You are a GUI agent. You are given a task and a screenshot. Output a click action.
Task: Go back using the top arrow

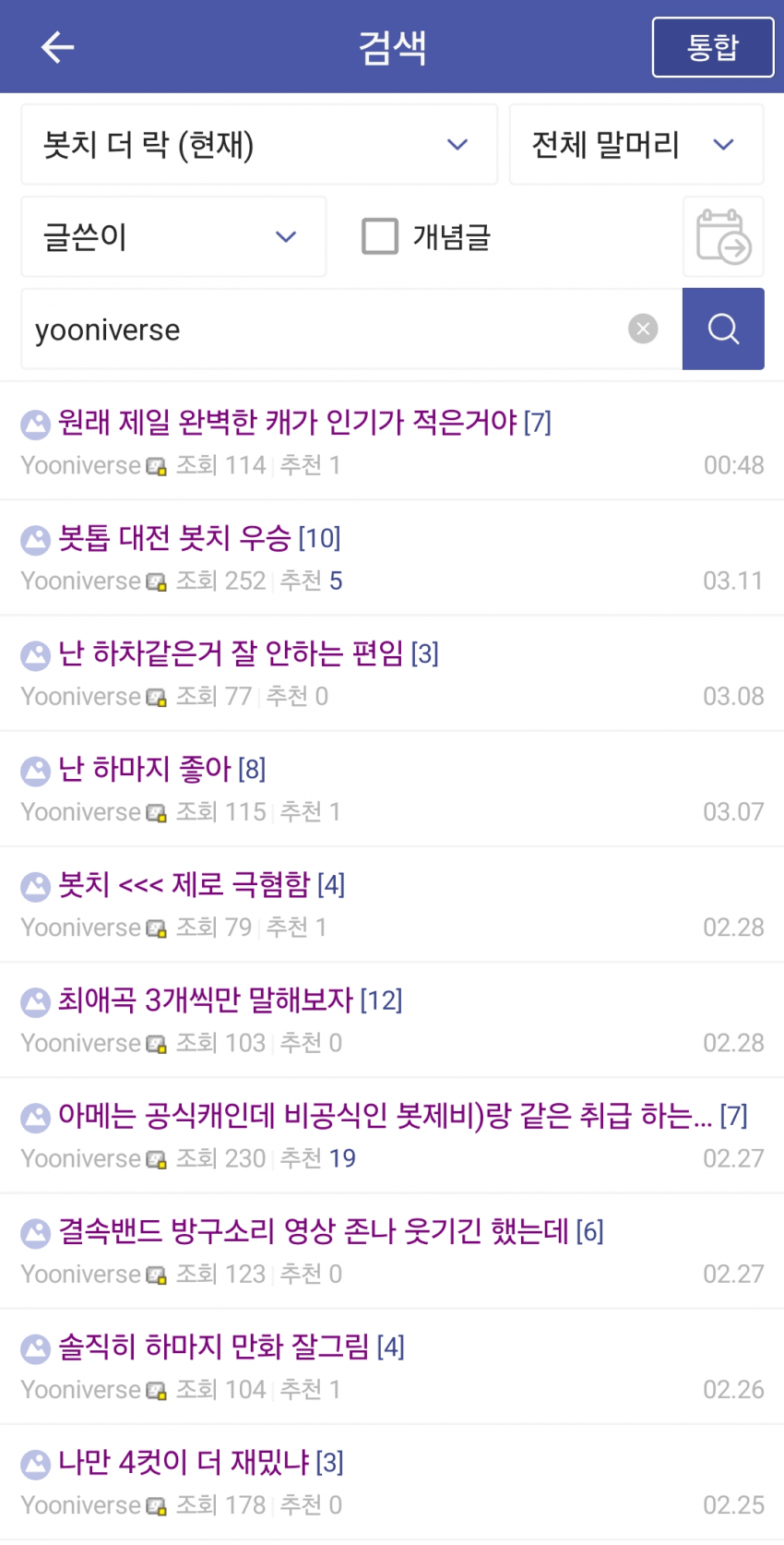tap(57, 47)
